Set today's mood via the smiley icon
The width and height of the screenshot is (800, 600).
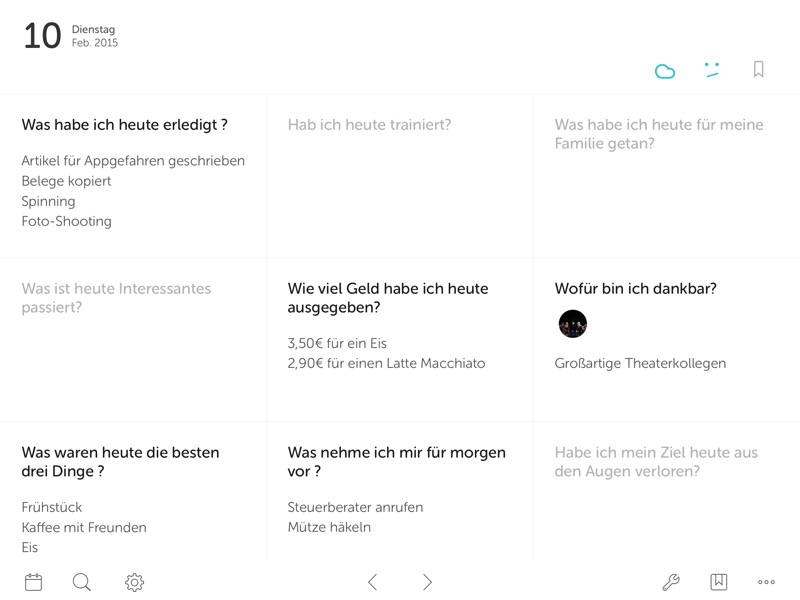pos(711,70)
